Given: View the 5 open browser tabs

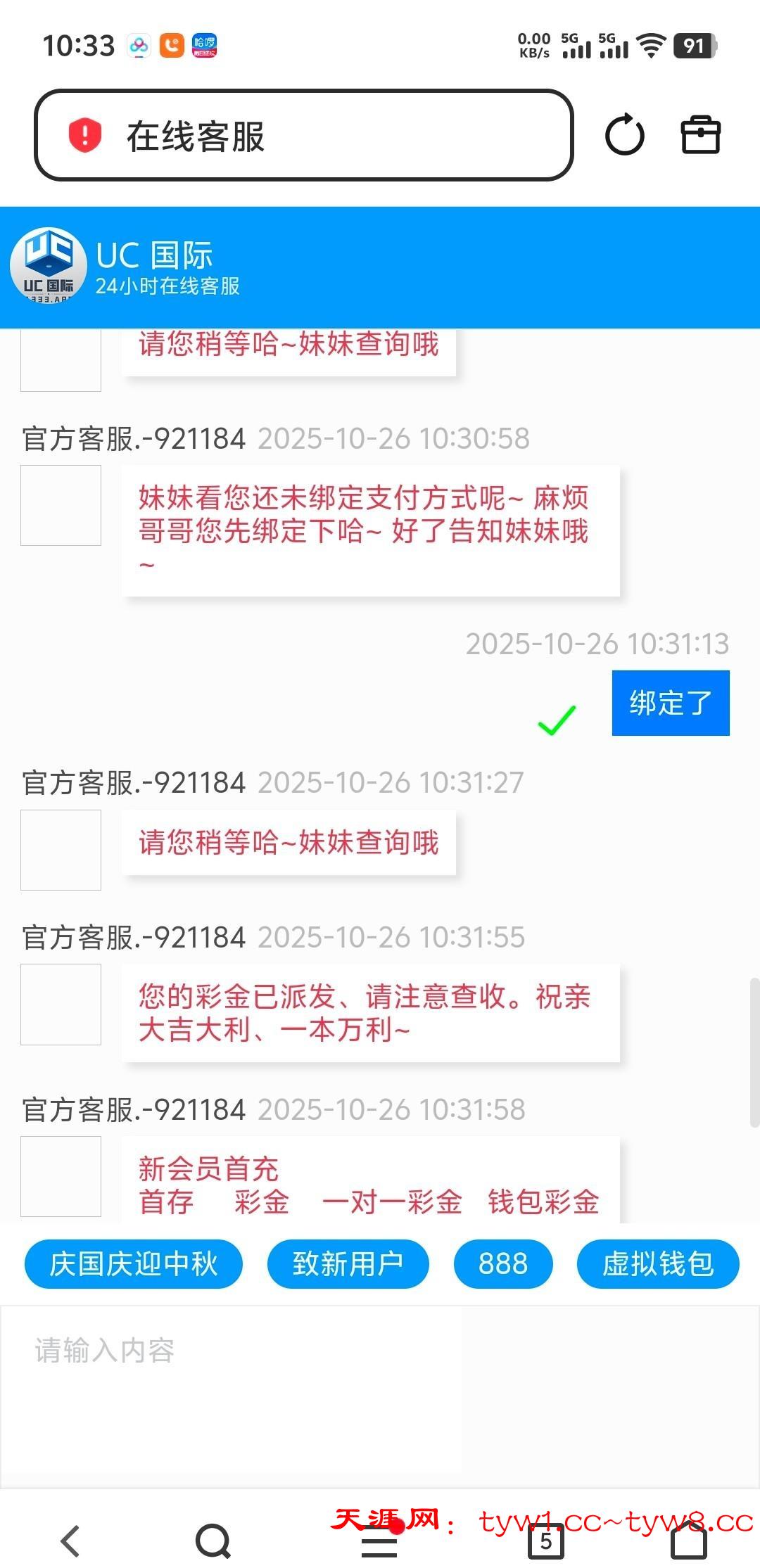Looking at the screenshot, I should coord(546,1541).
